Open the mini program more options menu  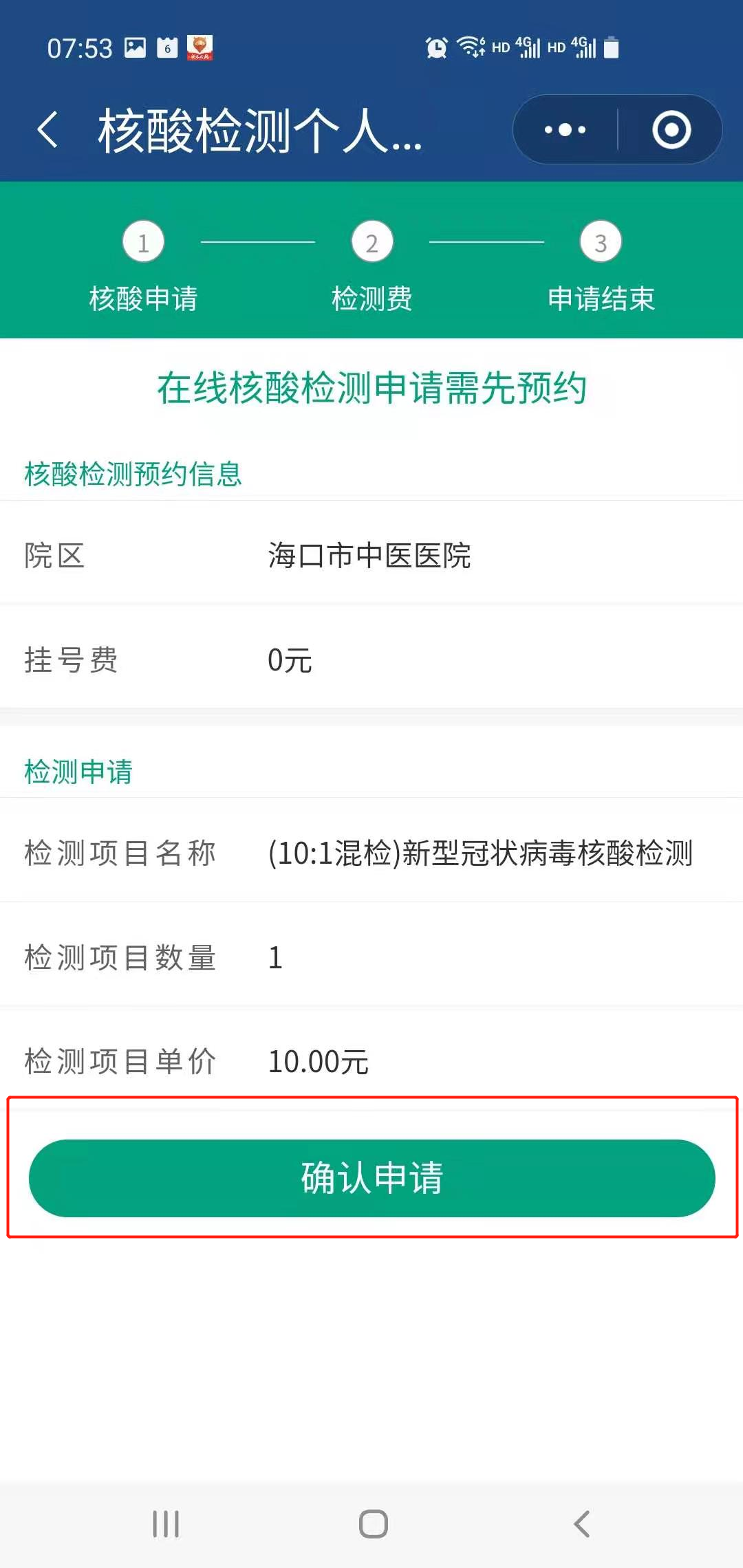tap(565, 130)
